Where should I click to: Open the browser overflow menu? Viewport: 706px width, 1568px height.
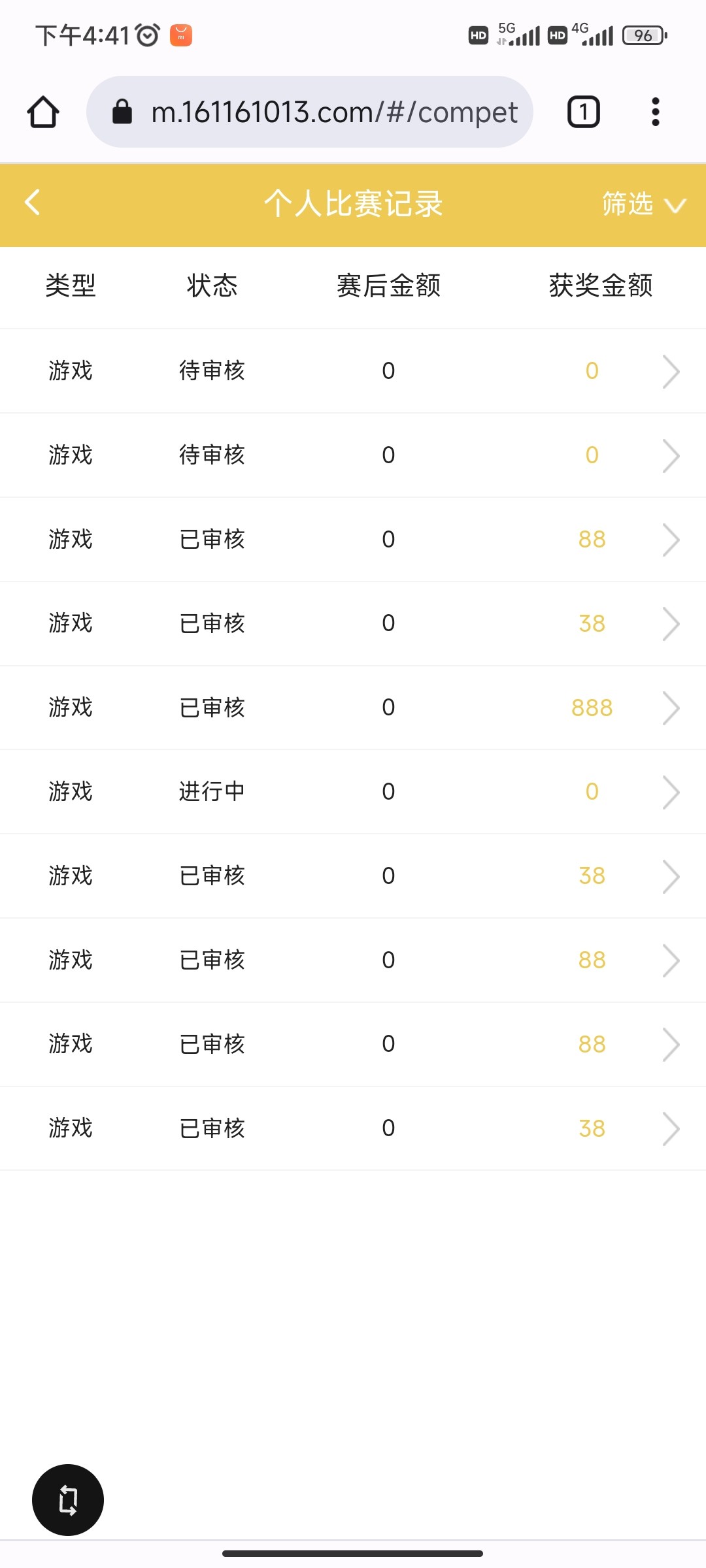pos(655,112)
